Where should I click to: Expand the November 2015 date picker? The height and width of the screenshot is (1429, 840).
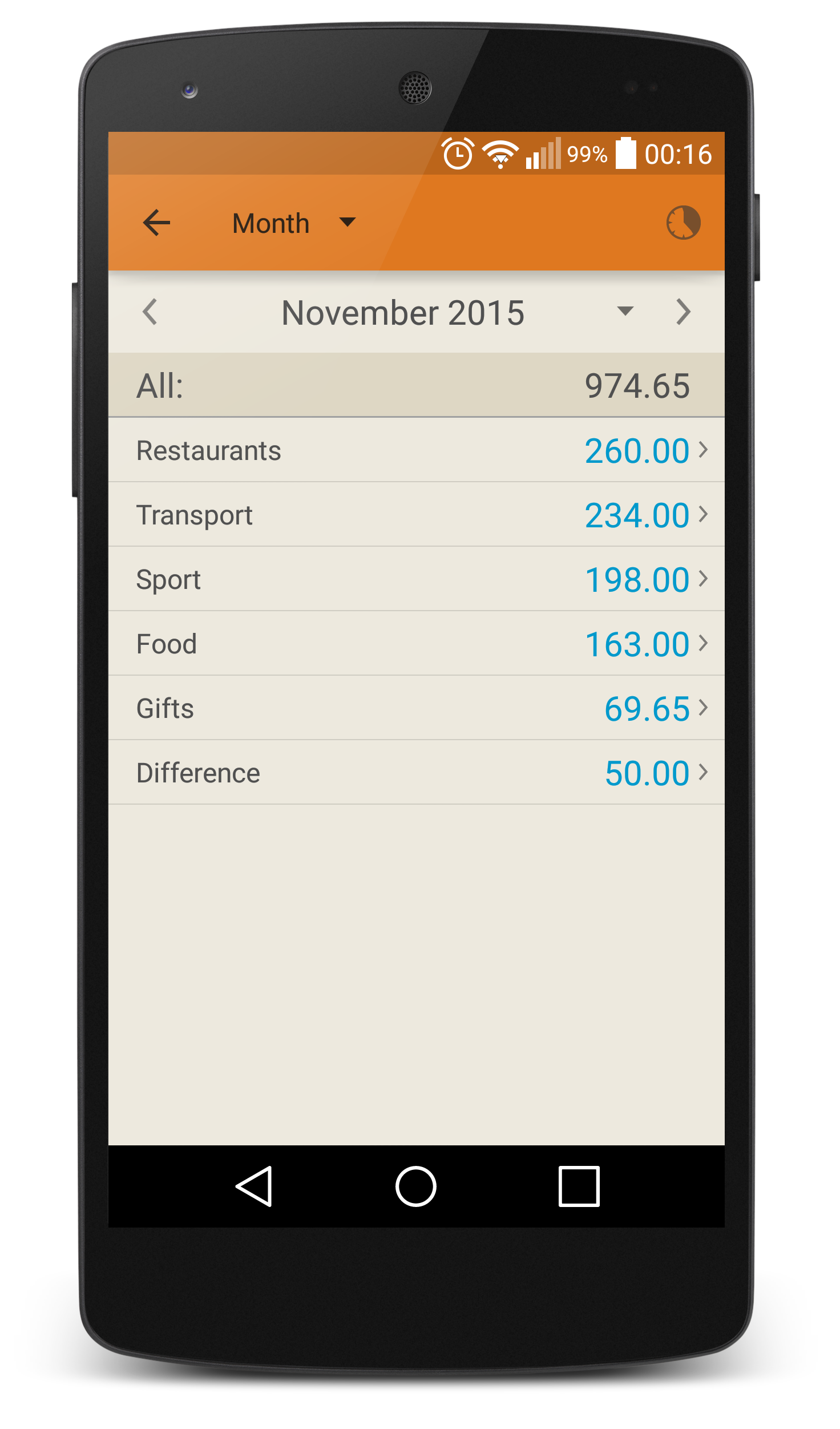(x=625, y=312)
